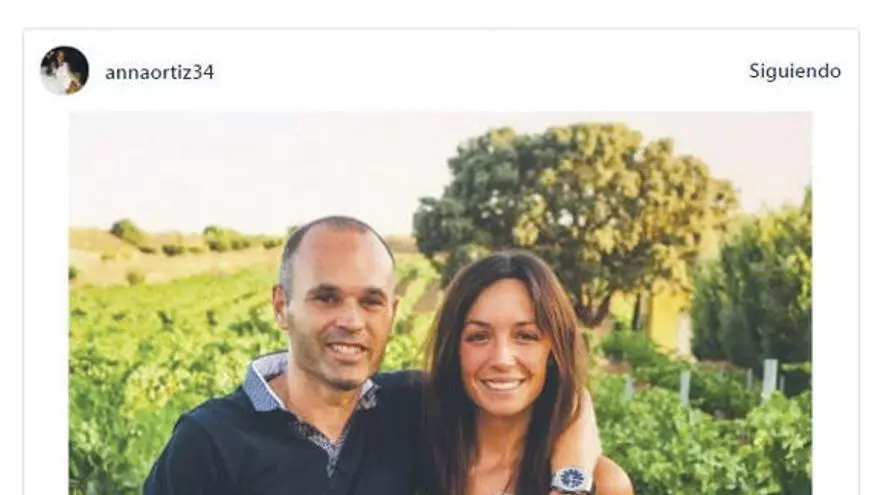880x495 pixels.
Task: Open annaortiz34's profile picture
Action: (64, 71)
